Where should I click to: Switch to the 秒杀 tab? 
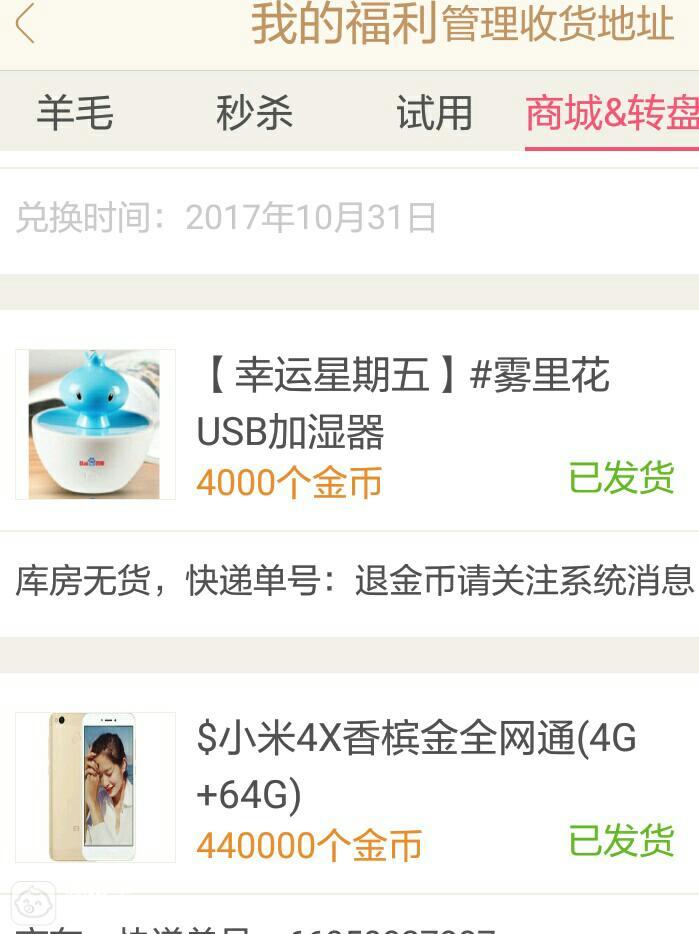tap(254, 113)
